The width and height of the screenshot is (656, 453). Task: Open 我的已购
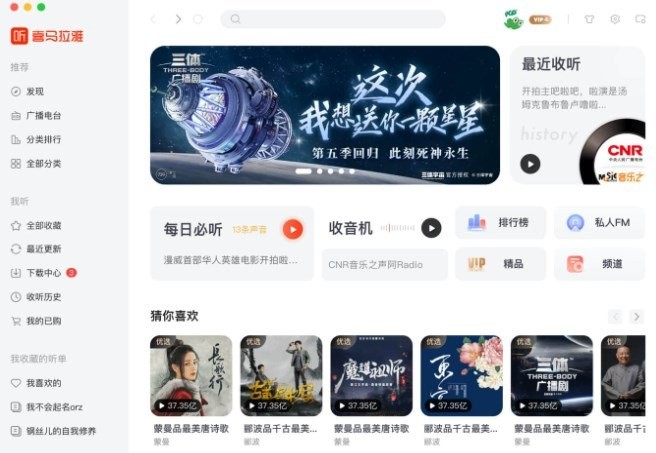click(x=43, y=321)
